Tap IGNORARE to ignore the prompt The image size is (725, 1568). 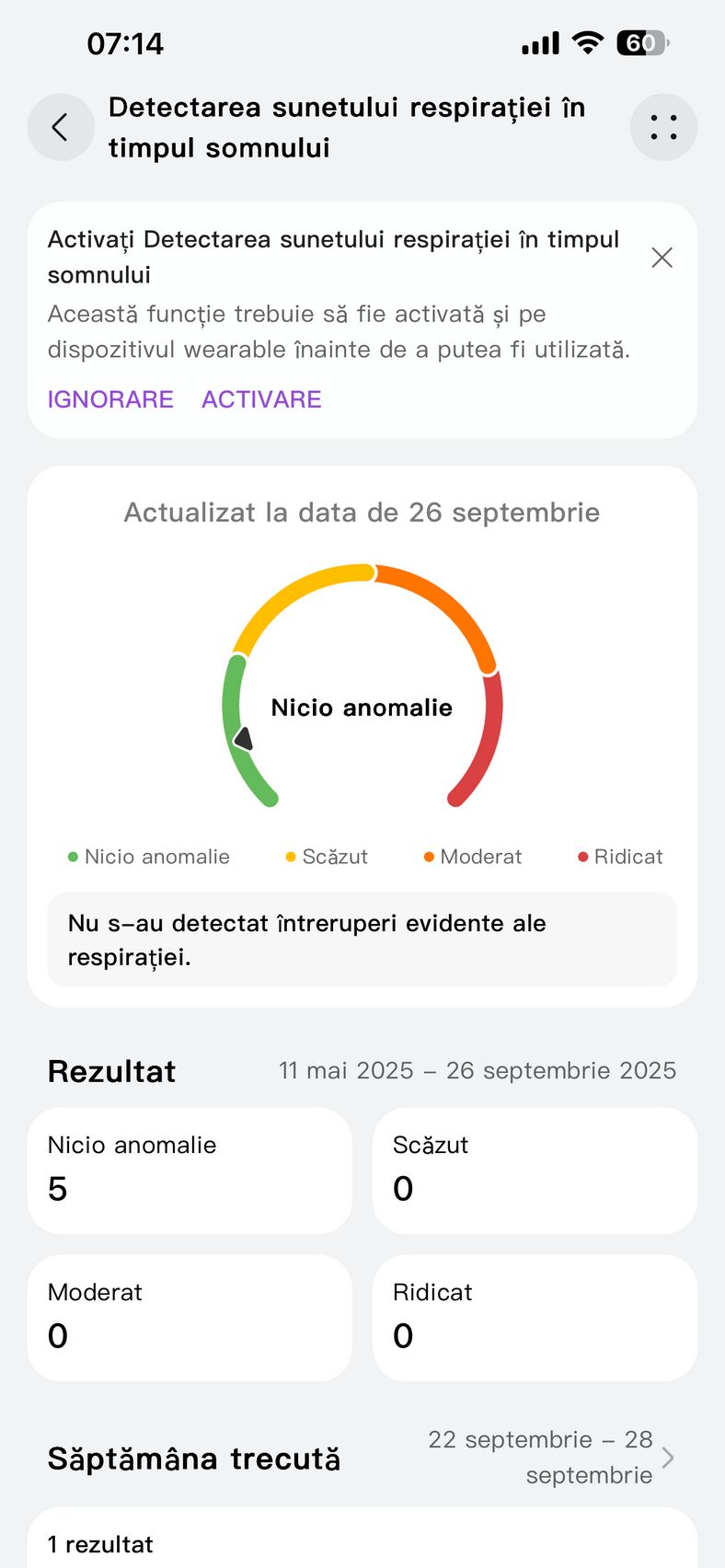[110, 399]
